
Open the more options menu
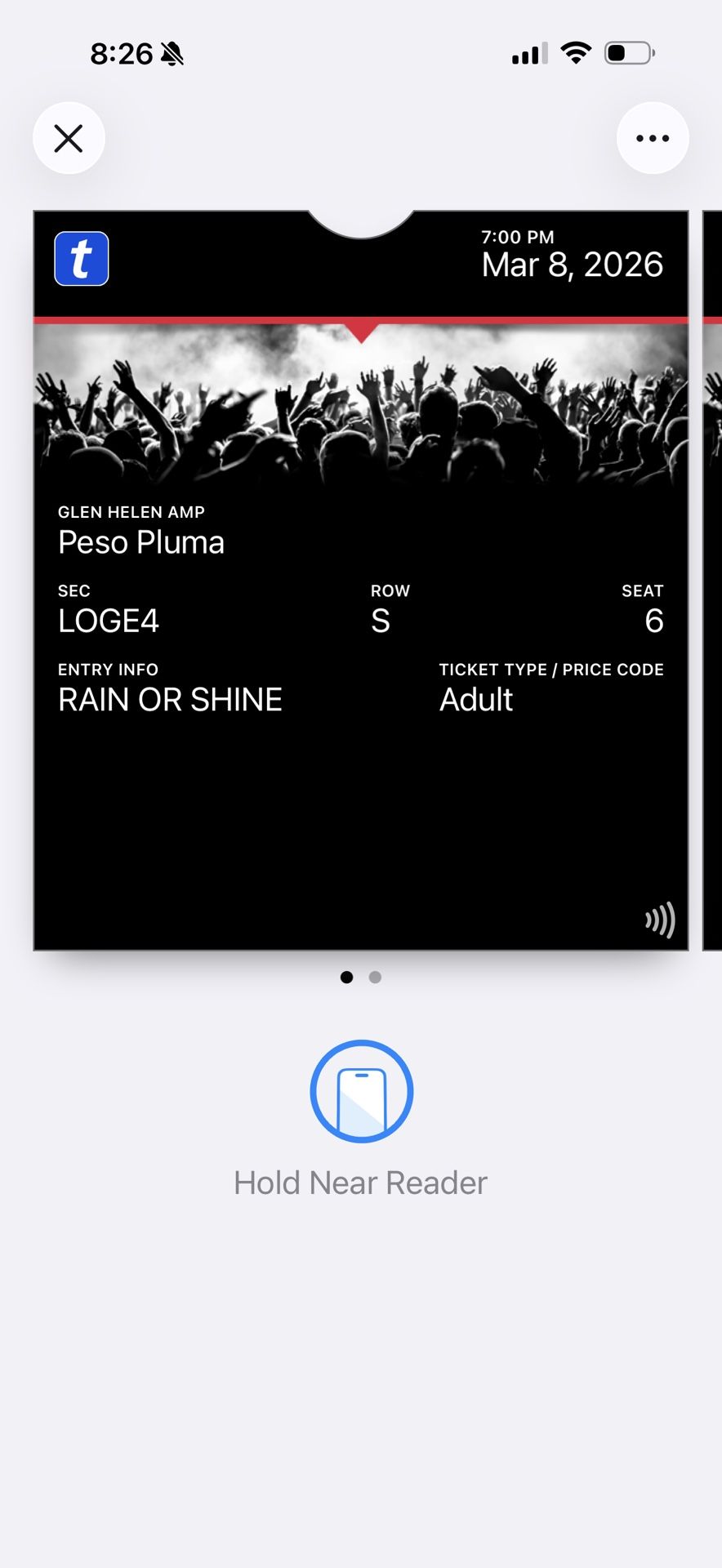652,138
